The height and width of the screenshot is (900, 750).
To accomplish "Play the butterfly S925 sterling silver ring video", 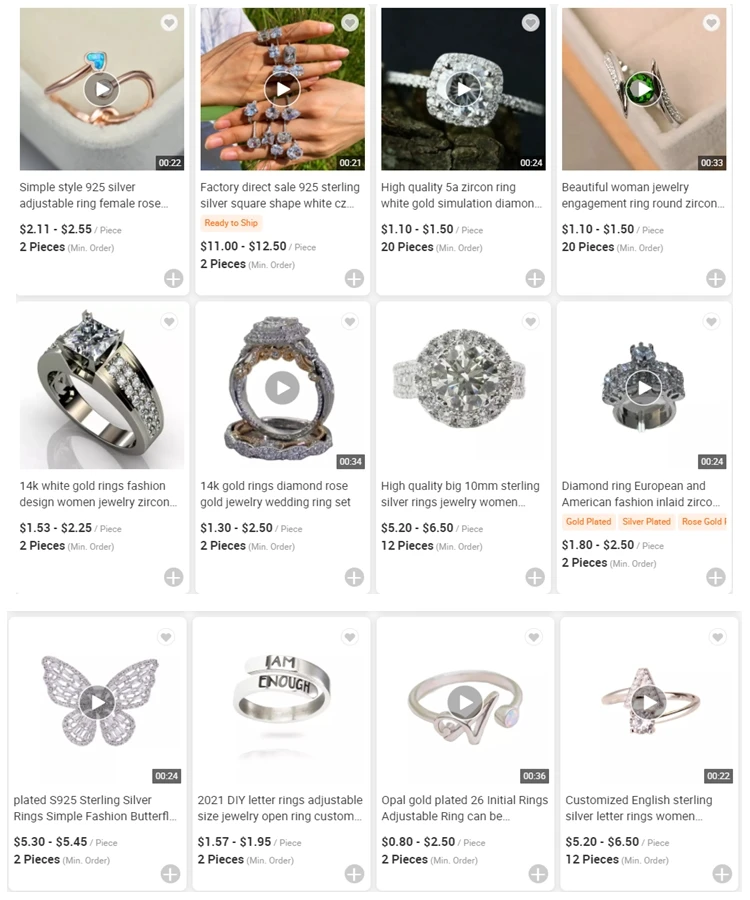I will pyautogui.click(x=97, y=702).
